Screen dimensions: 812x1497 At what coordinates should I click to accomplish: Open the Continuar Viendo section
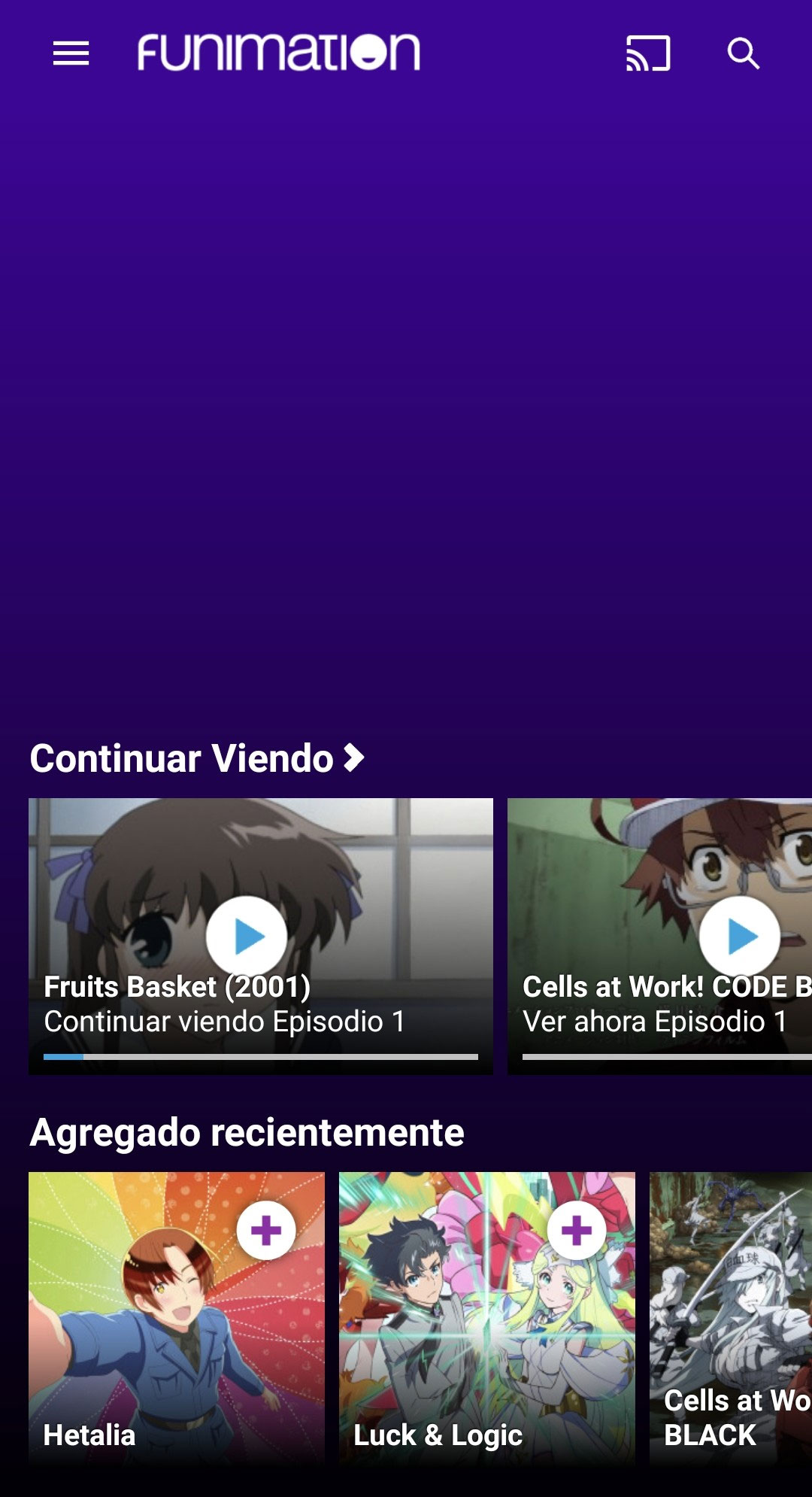[x=197, y=758]
